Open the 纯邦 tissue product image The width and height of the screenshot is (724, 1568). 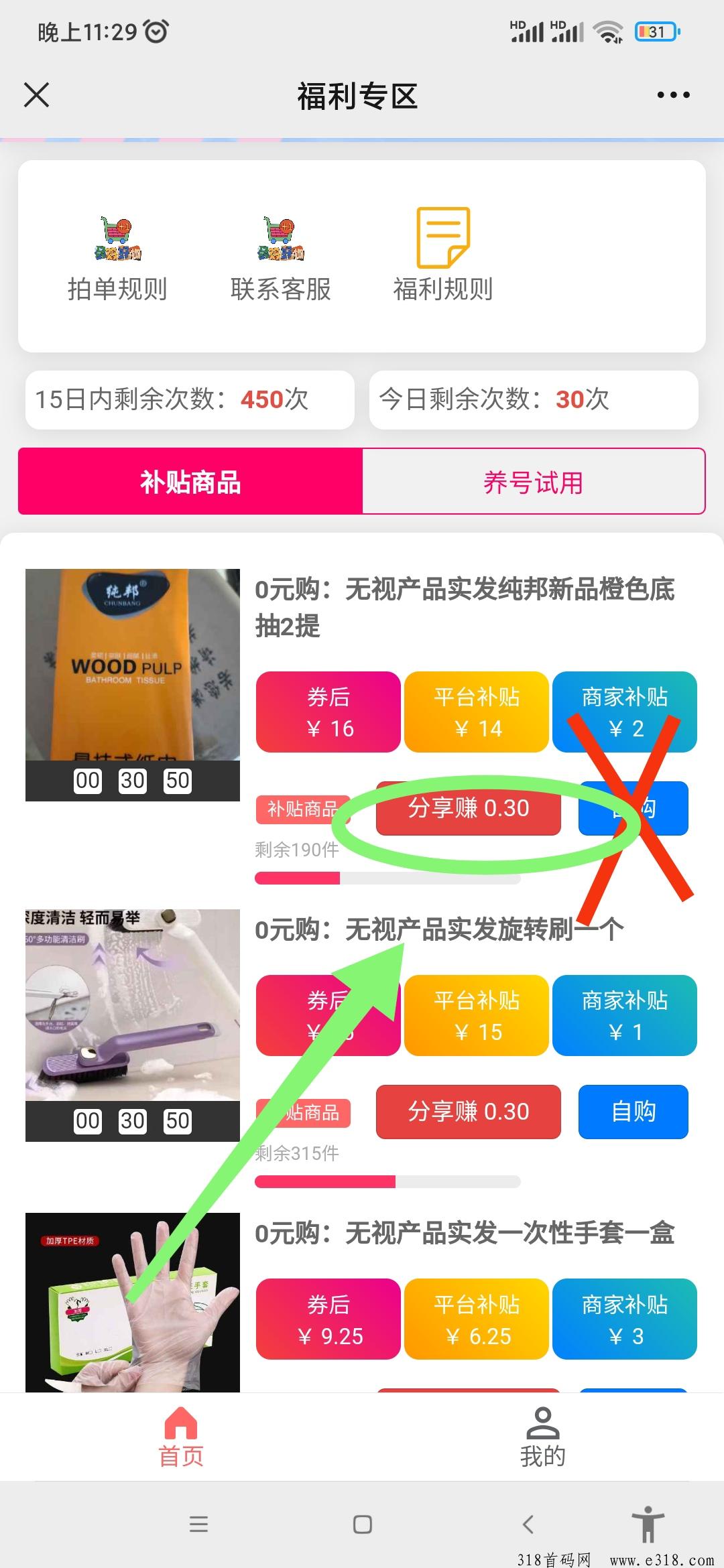click(x=133, y=665)
